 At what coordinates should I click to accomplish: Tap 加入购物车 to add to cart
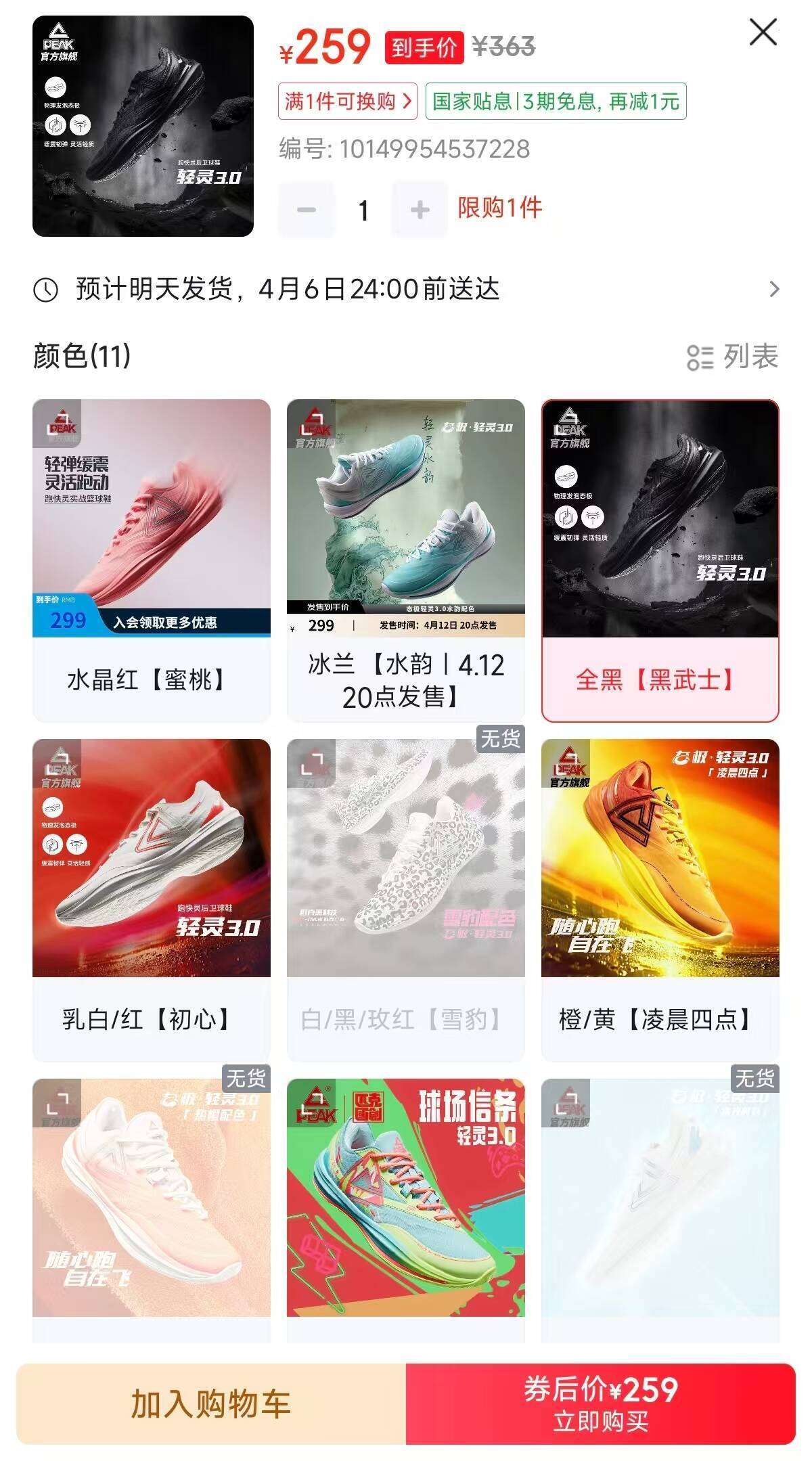point(211,1403)
